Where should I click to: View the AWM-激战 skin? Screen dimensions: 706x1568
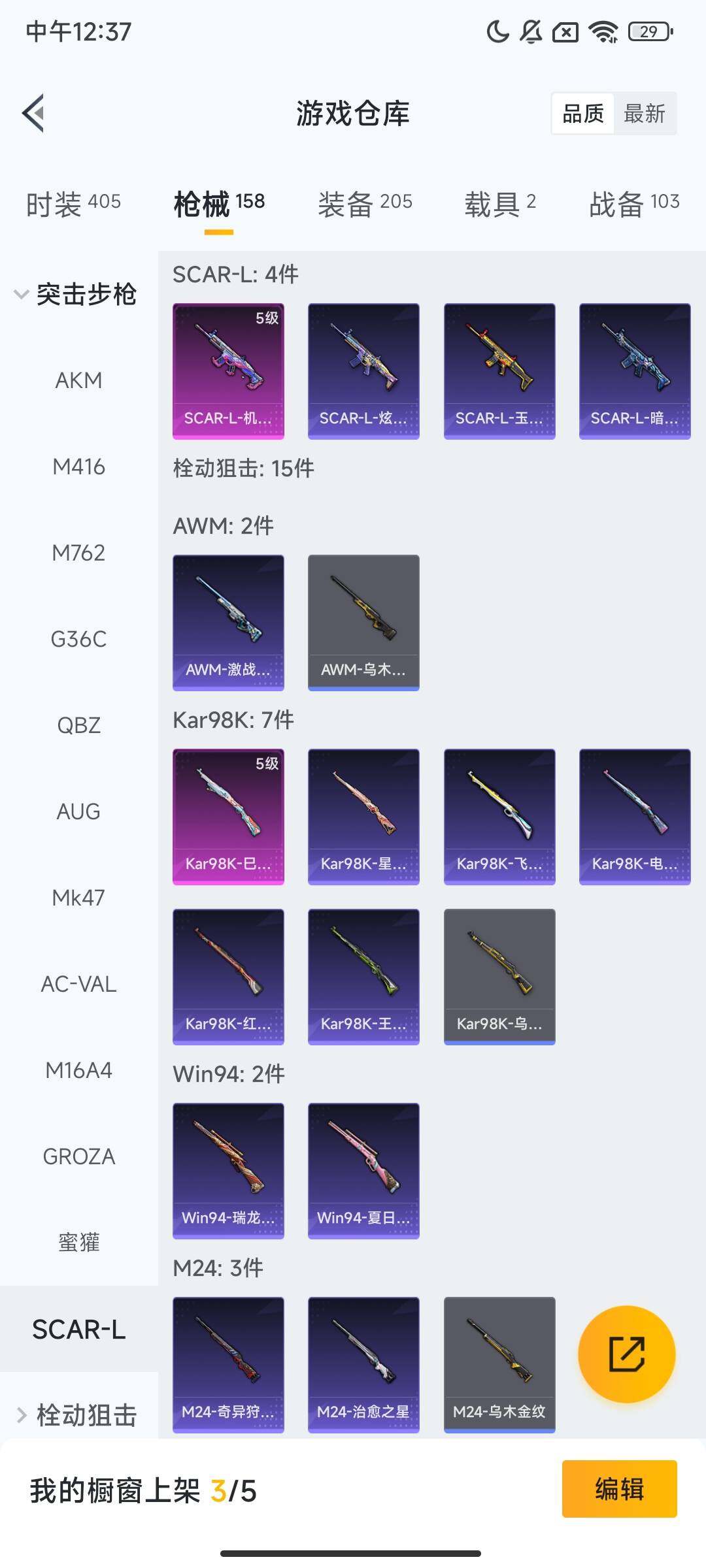point(228,622)
